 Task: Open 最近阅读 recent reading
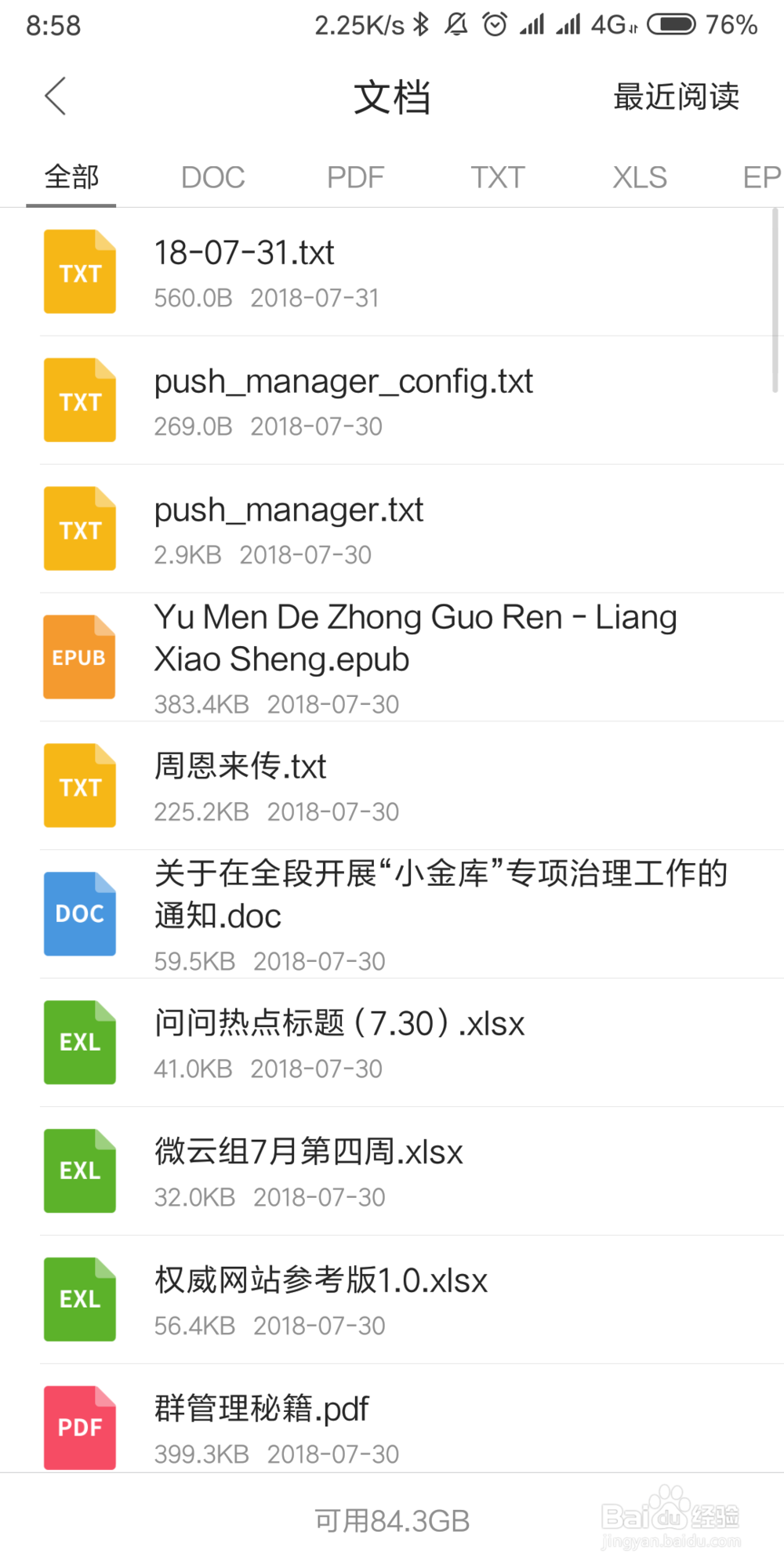[x=676, y=96]
